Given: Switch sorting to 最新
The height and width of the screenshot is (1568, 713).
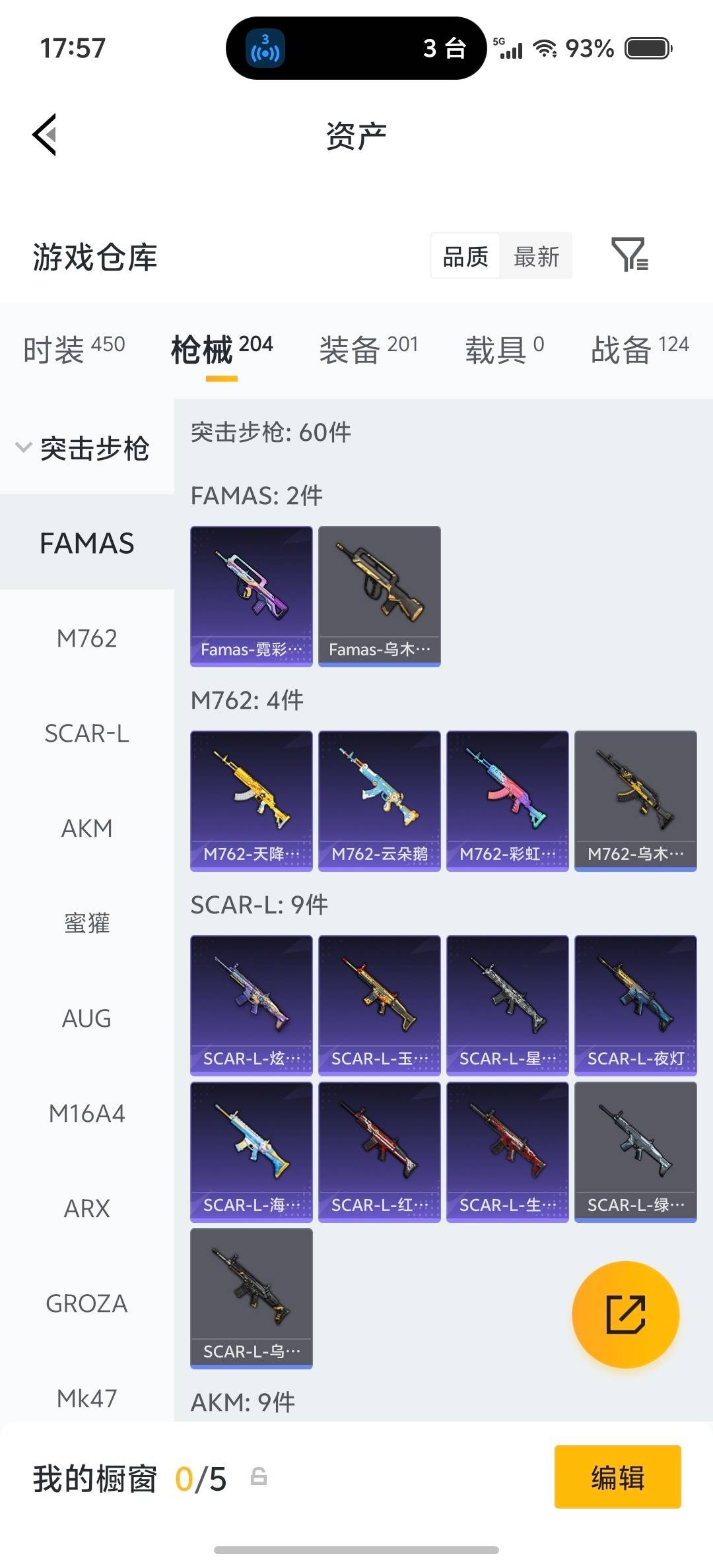Looking at the screenshot, I should (x=536, y=256).
